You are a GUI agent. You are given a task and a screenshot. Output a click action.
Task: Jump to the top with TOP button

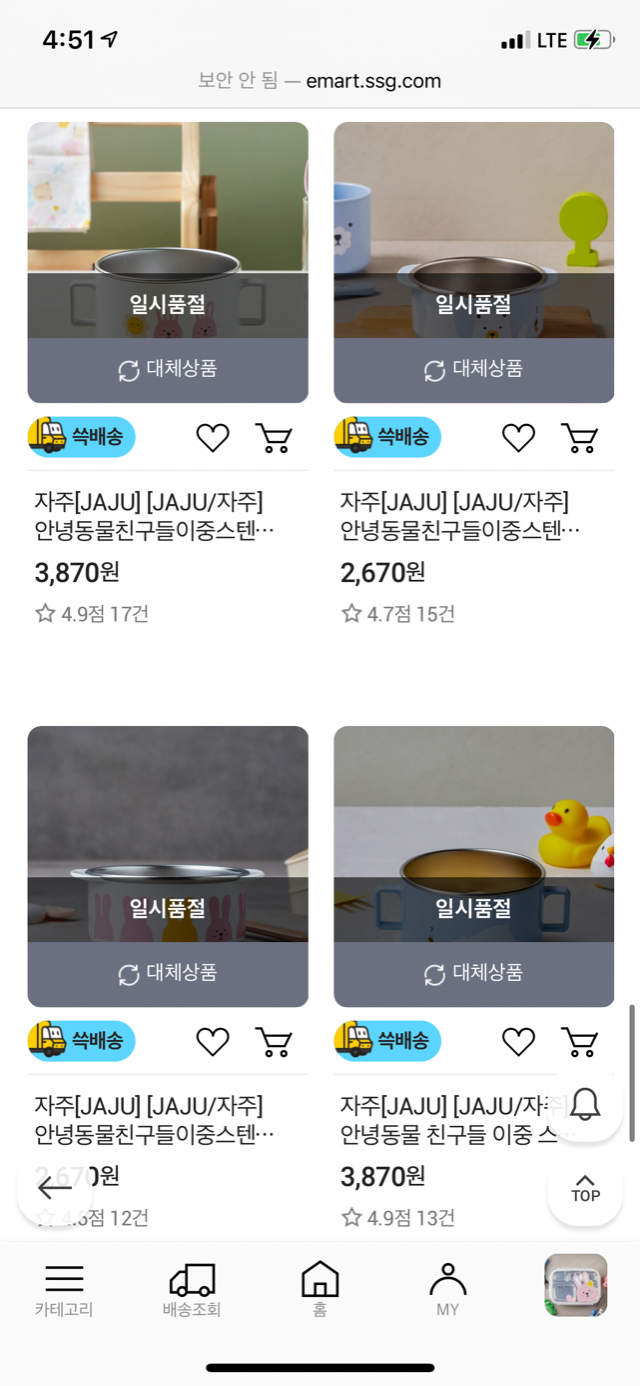[x=585, y=1189]
